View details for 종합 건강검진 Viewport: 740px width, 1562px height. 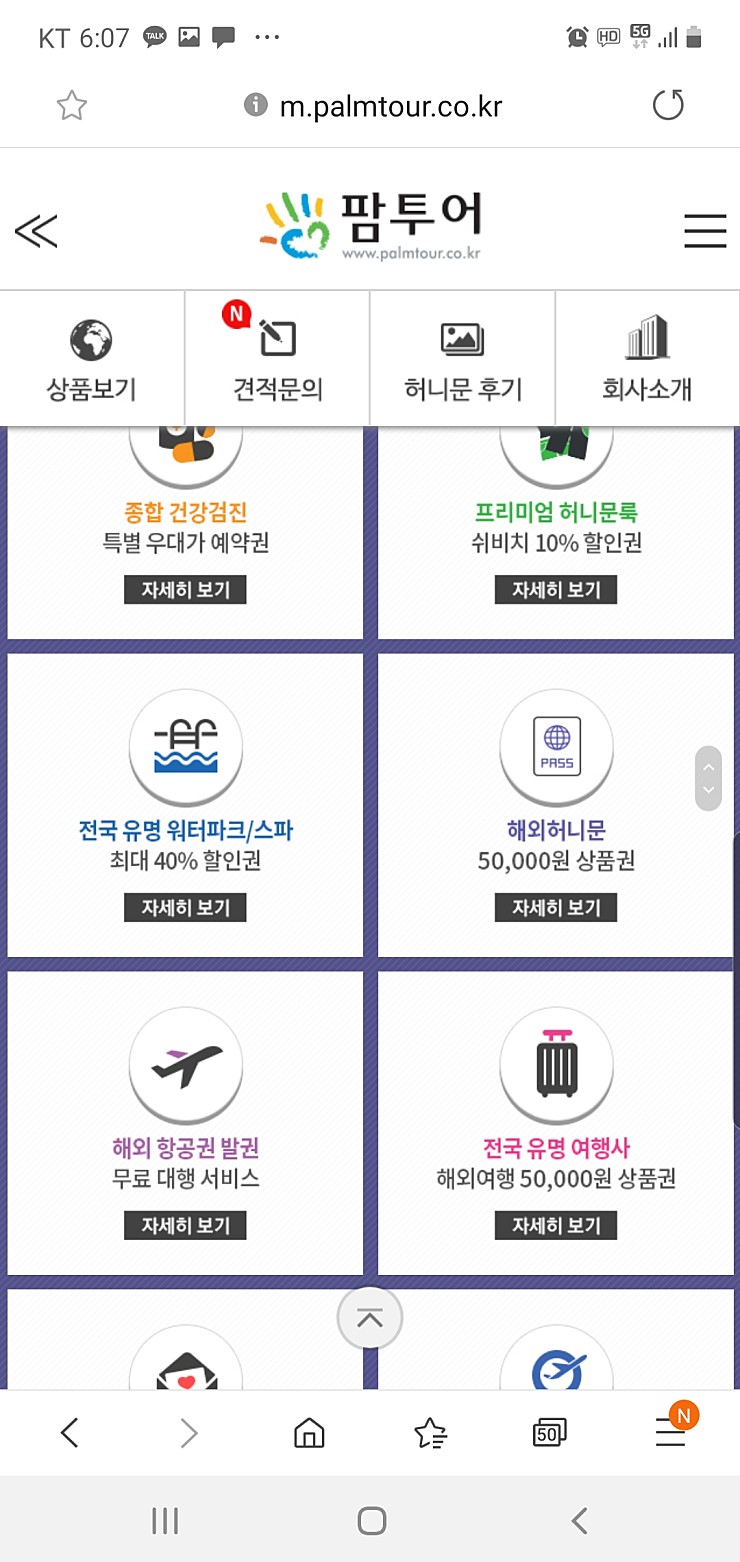185,590
